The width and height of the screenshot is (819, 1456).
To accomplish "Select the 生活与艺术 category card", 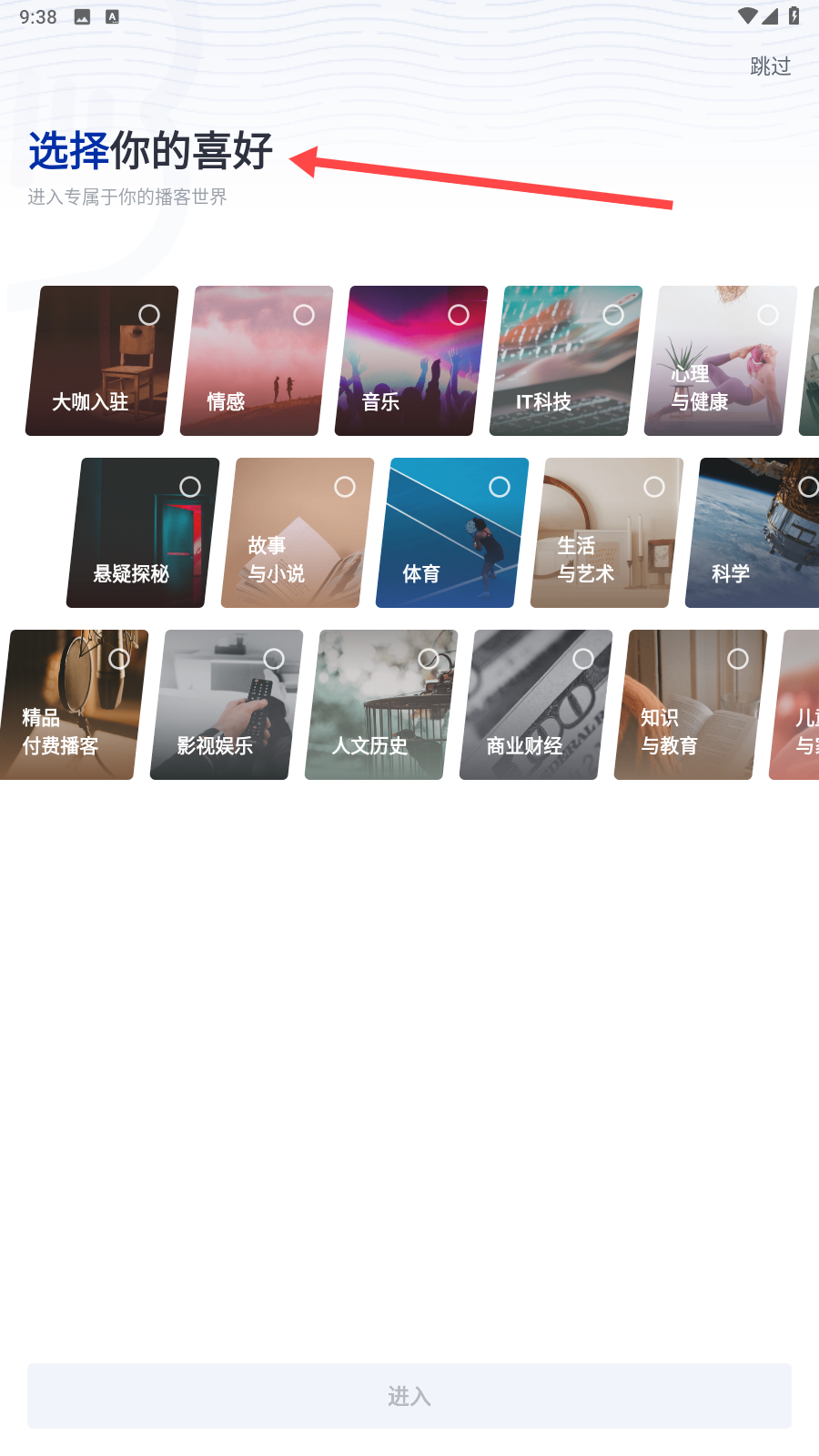I will [607, 533].
